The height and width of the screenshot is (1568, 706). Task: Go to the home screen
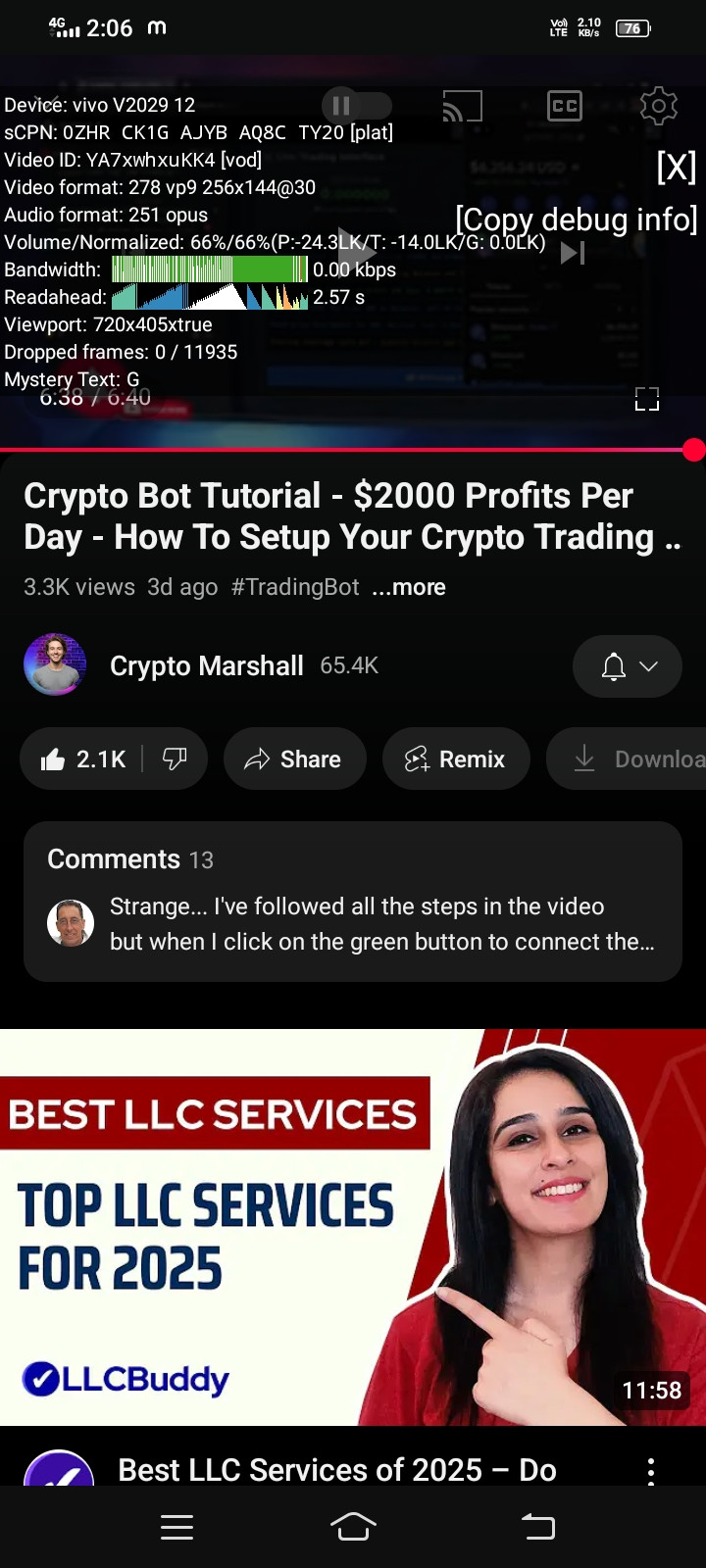(353, 1527)
